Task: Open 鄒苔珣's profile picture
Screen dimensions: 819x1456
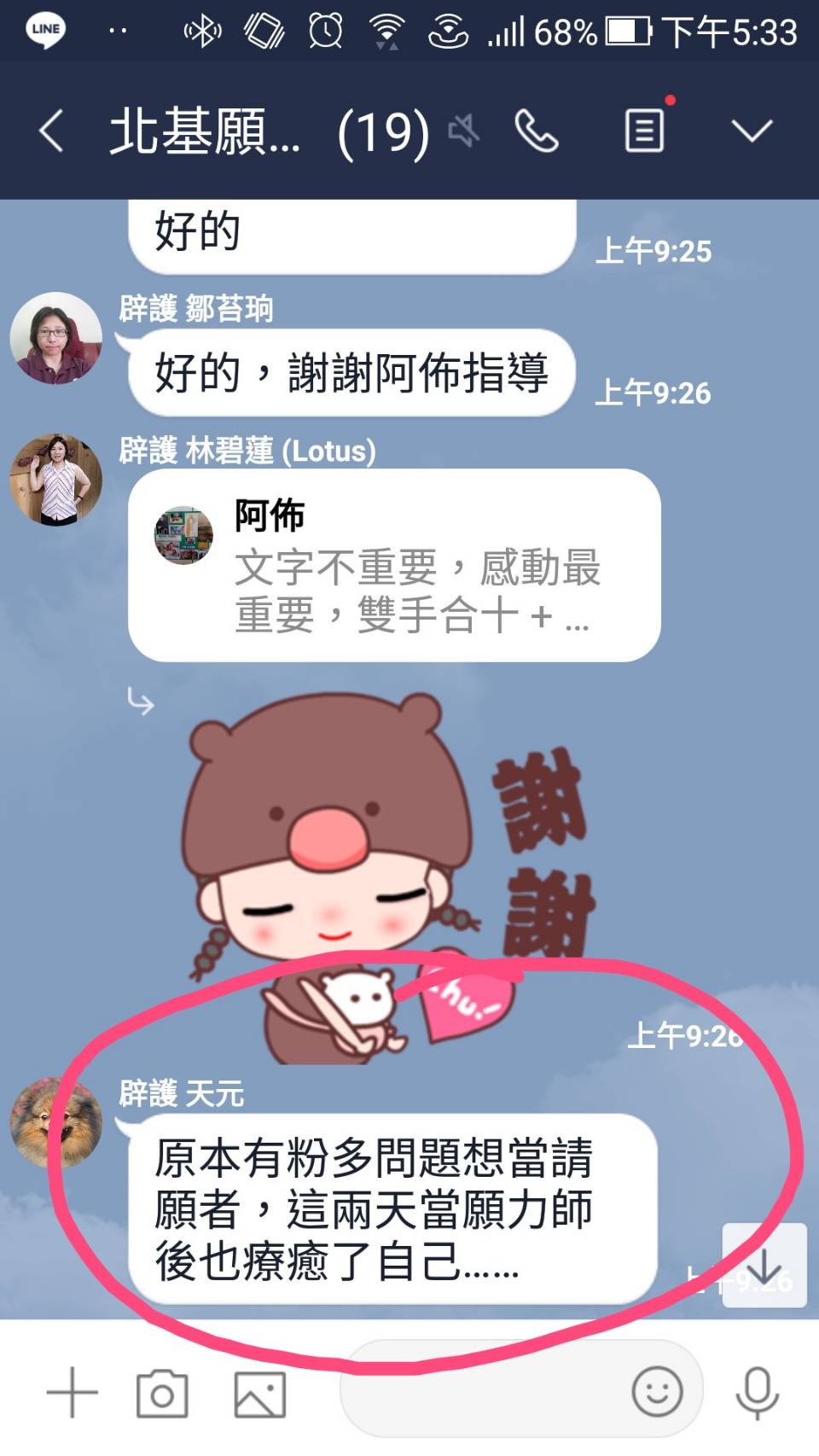Action: (x=55, y=339)
